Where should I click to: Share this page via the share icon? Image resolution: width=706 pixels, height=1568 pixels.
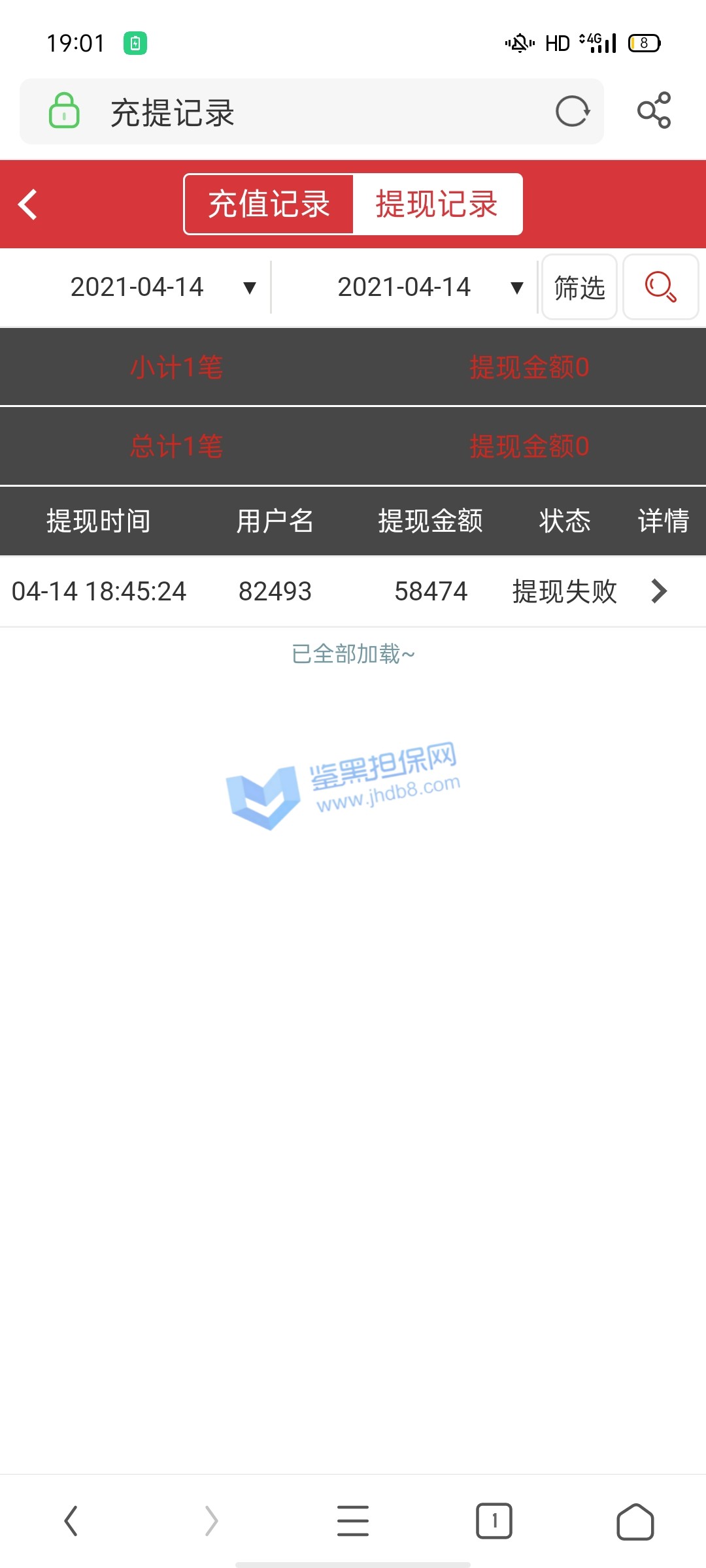(654, 110)
